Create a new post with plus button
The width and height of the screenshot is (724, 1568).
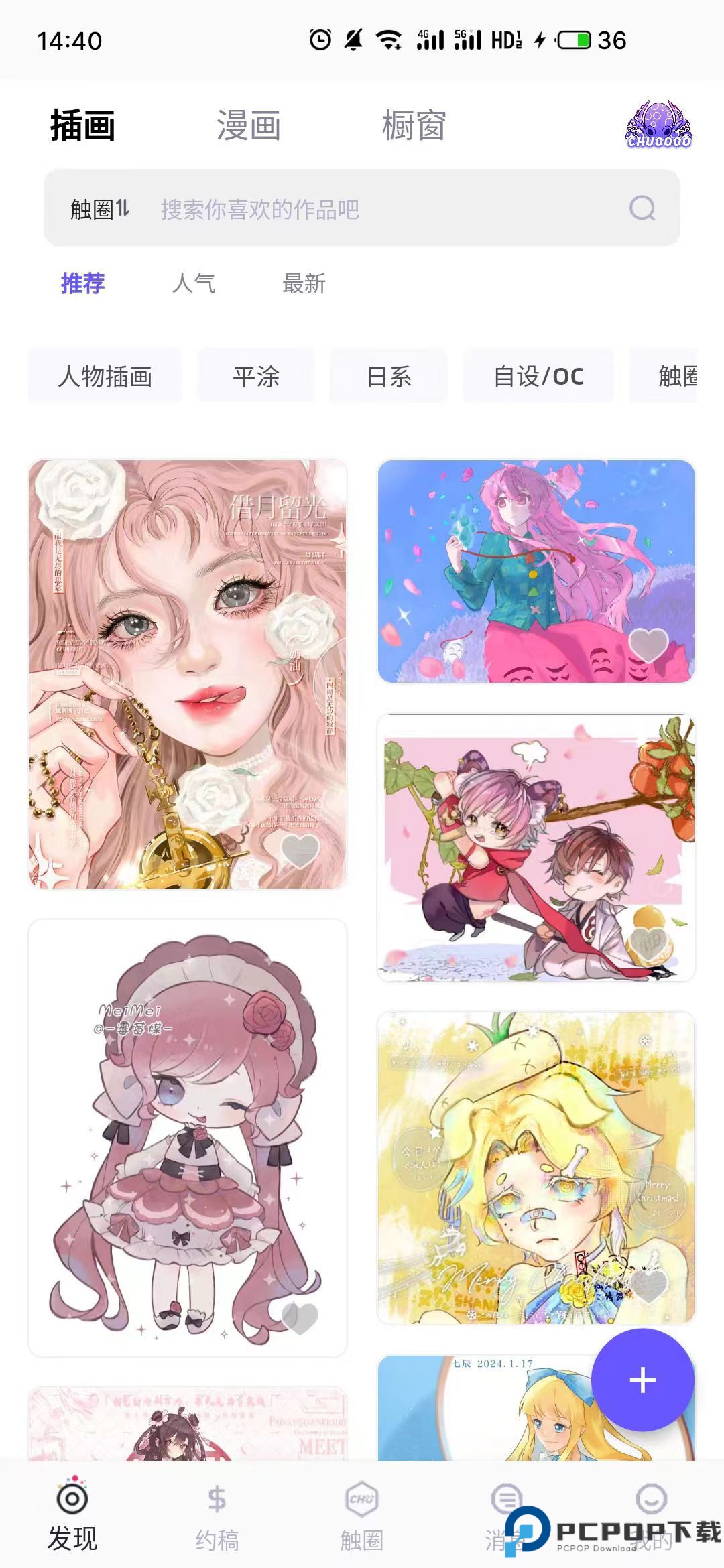tap(642, 1380)
